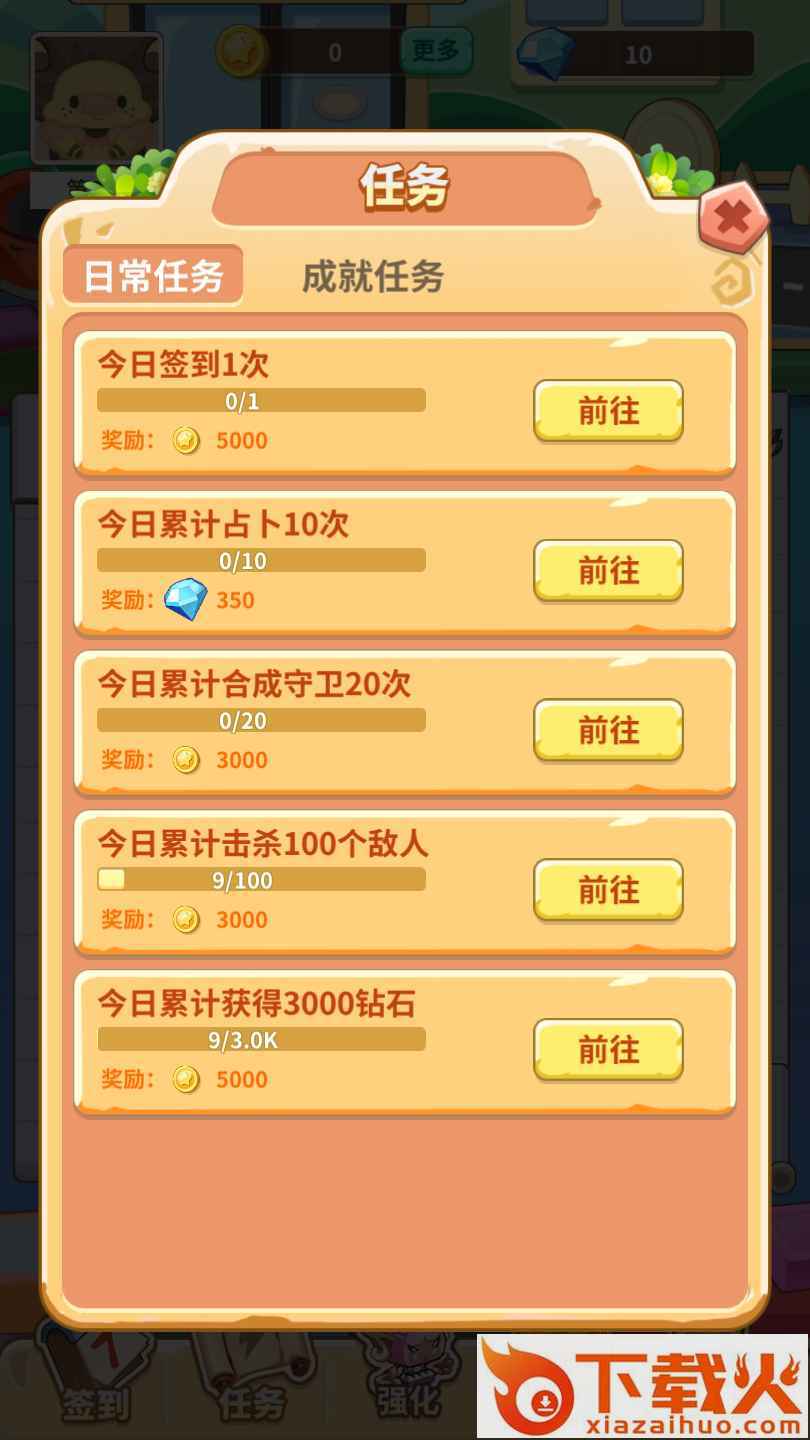Go to the 今日累计击杀100个敌人 task
Screen dimensions: 810x1440
click(x=608, y=890)
